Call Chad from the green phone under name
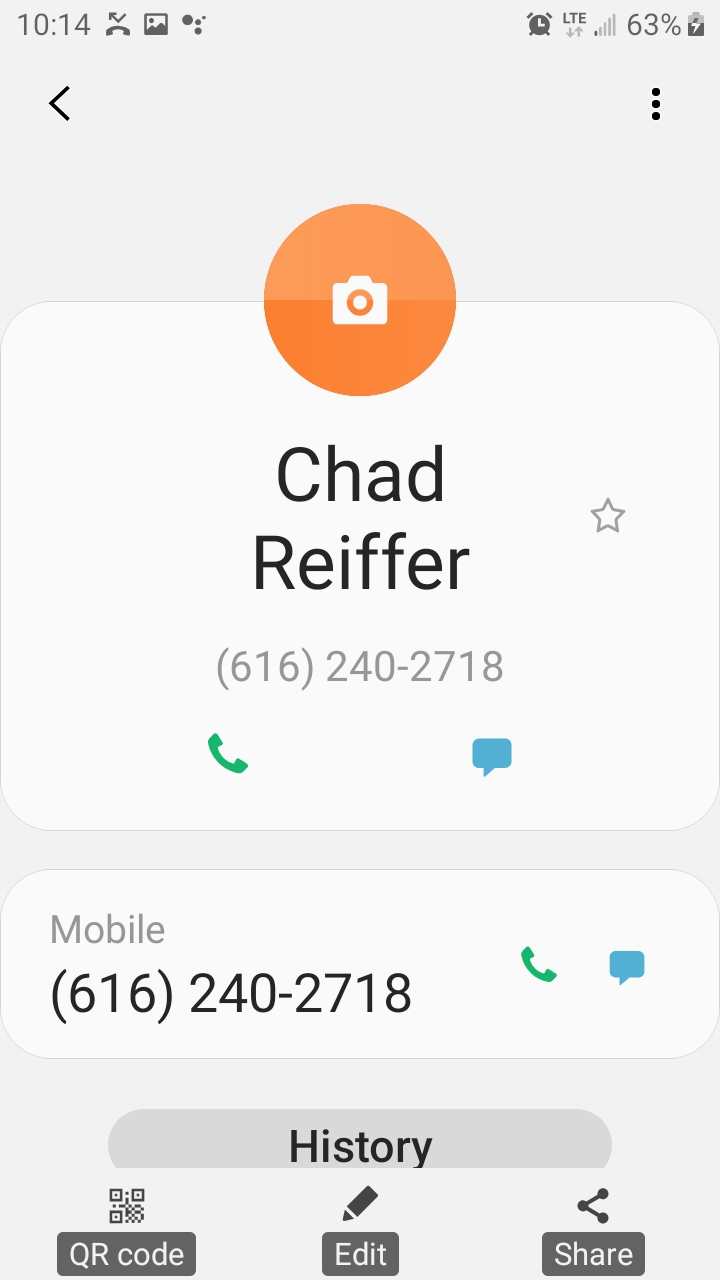 [x=228, y=753]
